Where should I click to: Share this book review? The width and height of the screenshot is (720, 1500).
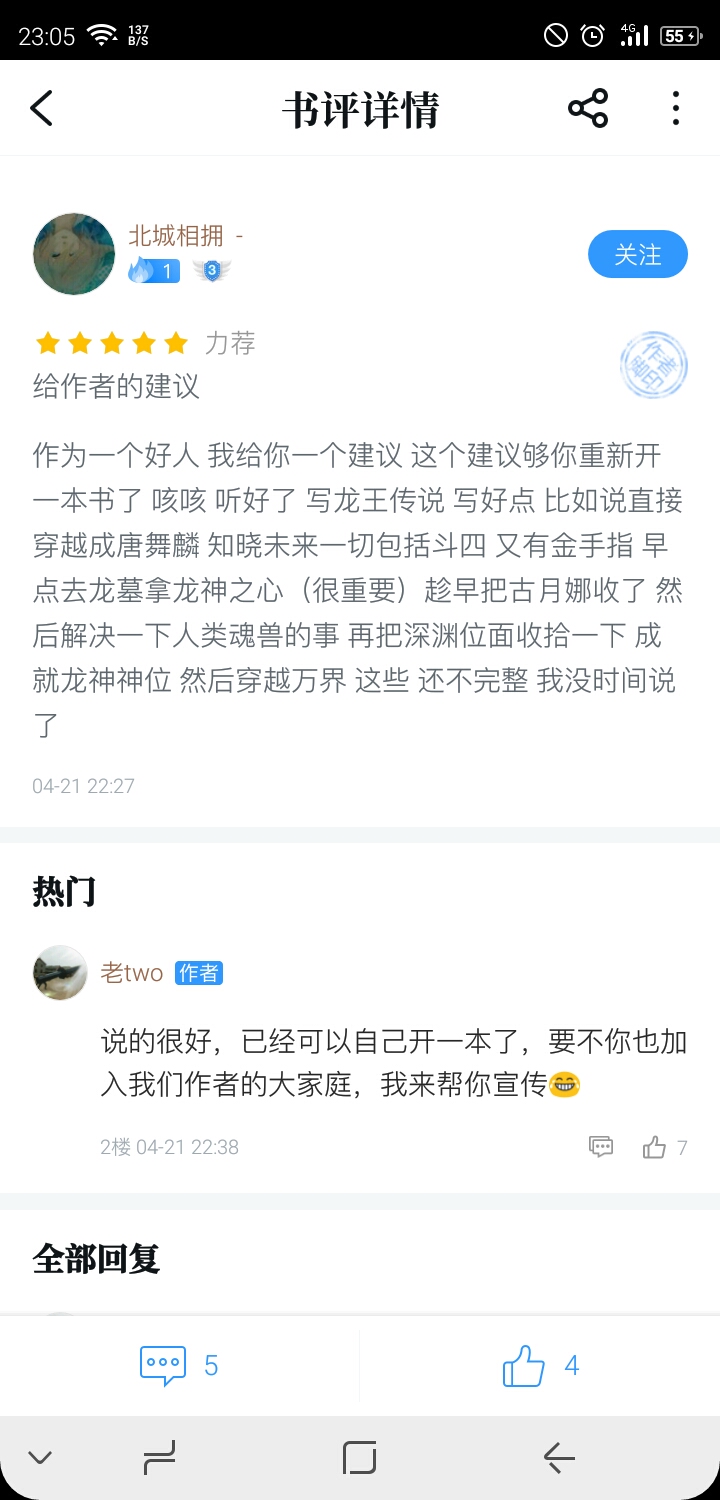588,108
